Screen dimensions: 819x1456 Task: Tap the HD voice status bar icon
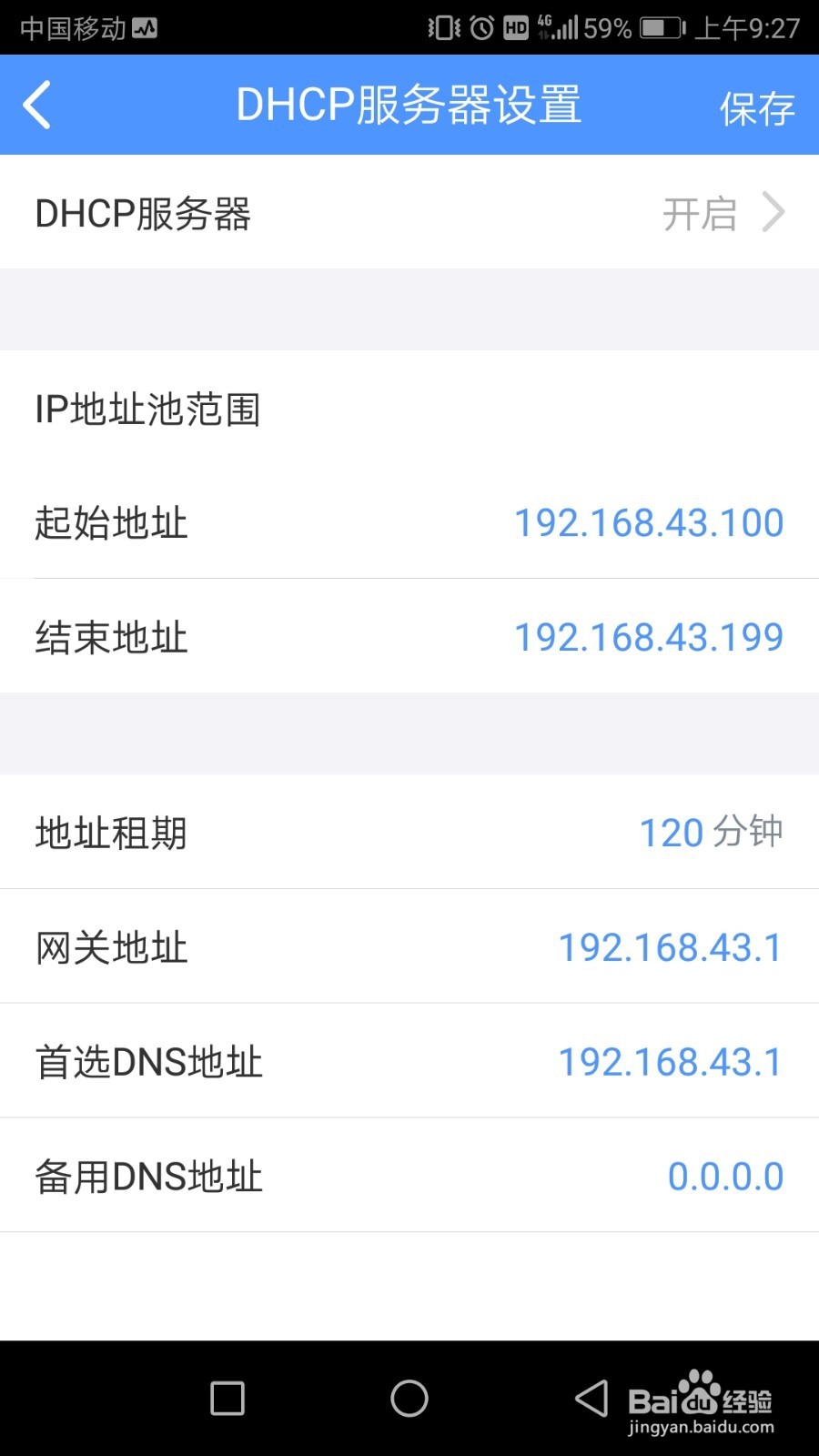coord(515,28)
